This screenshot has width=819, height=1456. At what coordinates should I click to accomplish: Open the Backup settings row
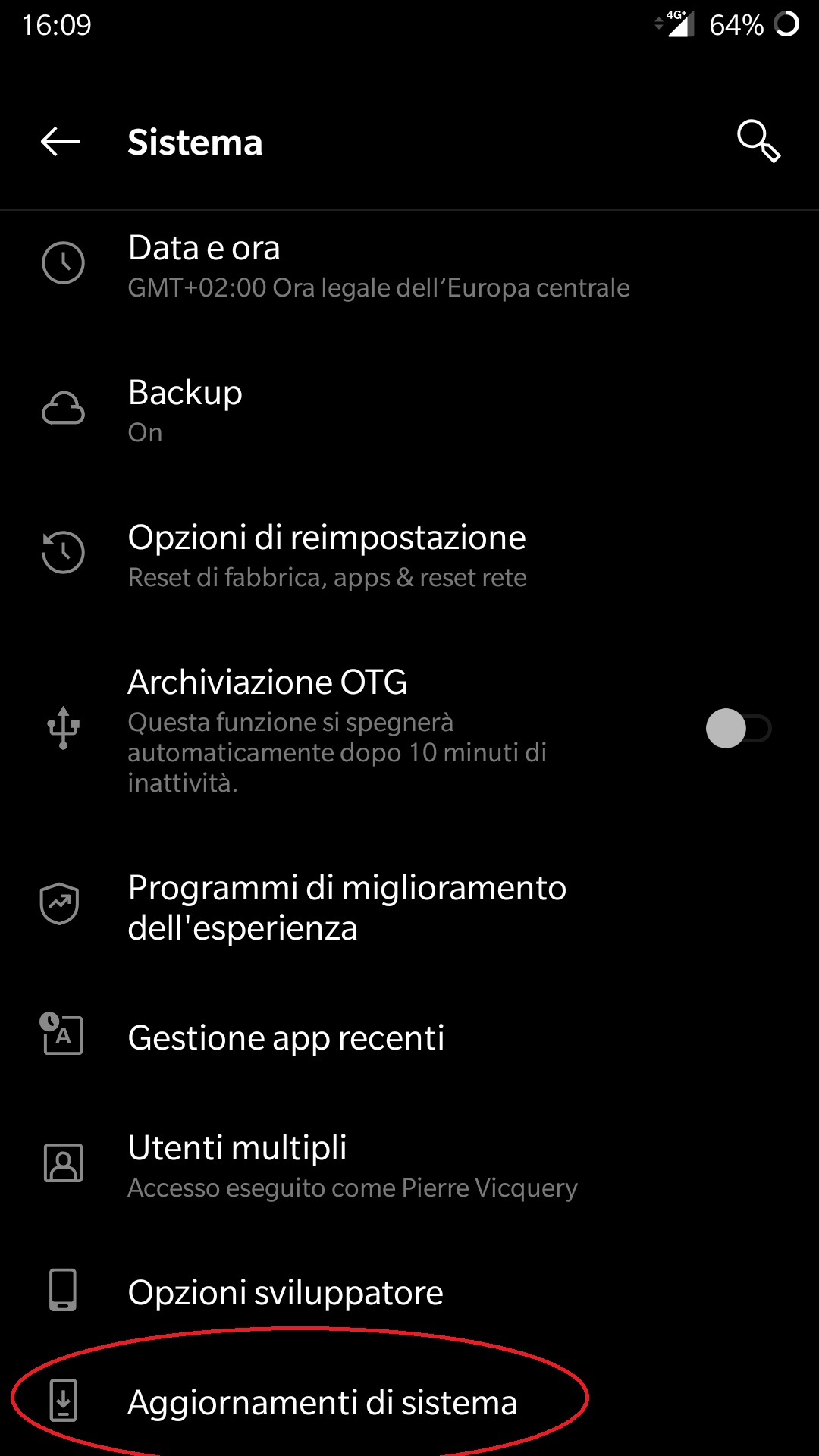409,411
